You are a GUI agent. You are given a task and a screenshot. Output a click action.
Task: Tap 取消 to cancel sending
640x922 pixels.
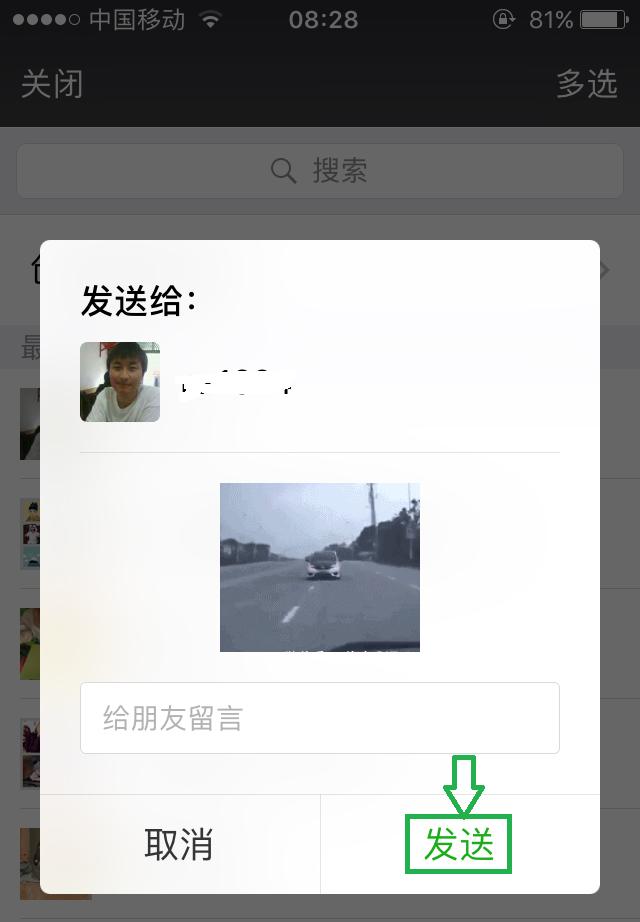tap(179, 845)
